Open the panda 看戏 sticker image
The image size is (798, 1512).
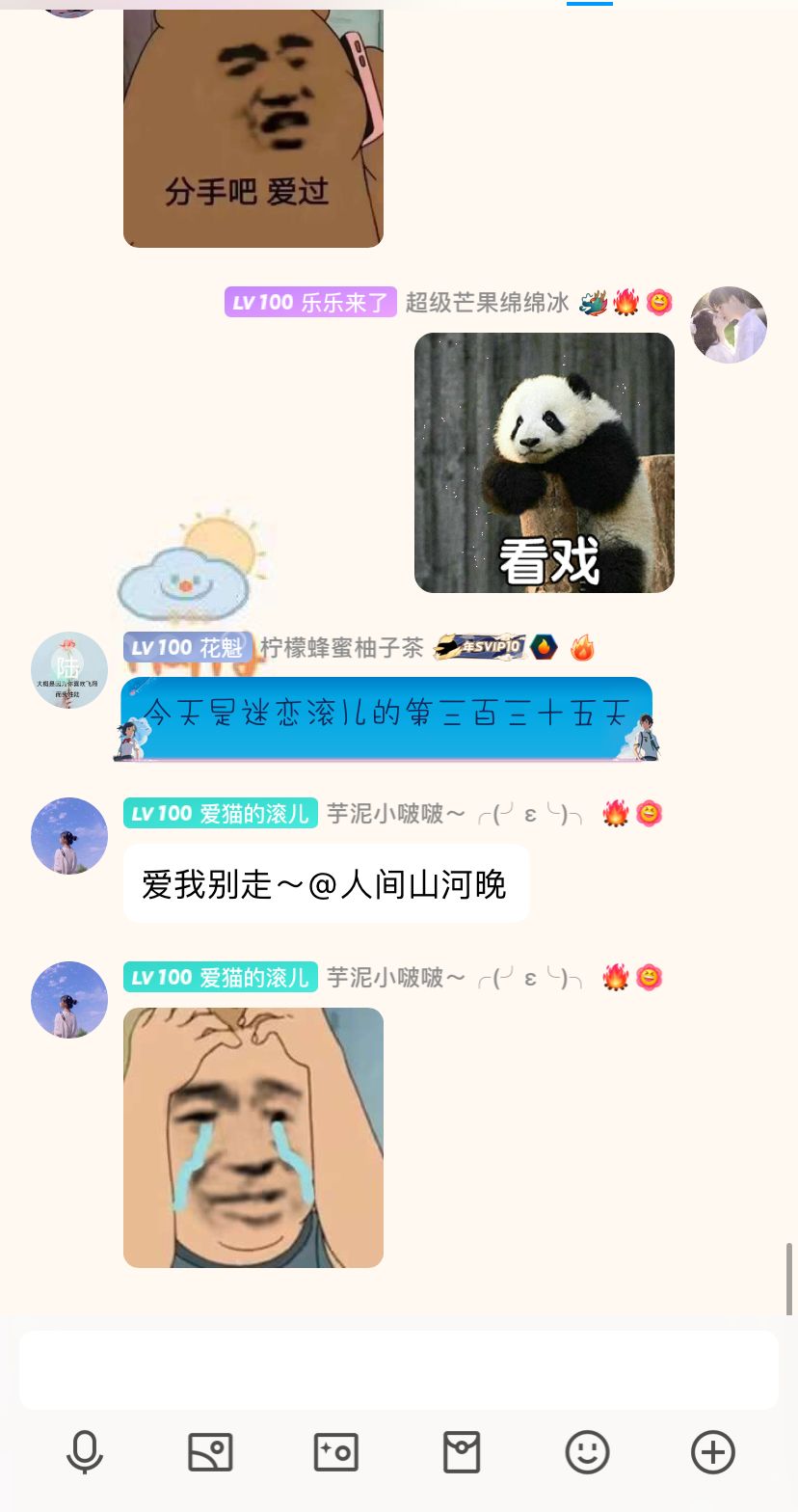pyautogui.click(x=545, y=463)
